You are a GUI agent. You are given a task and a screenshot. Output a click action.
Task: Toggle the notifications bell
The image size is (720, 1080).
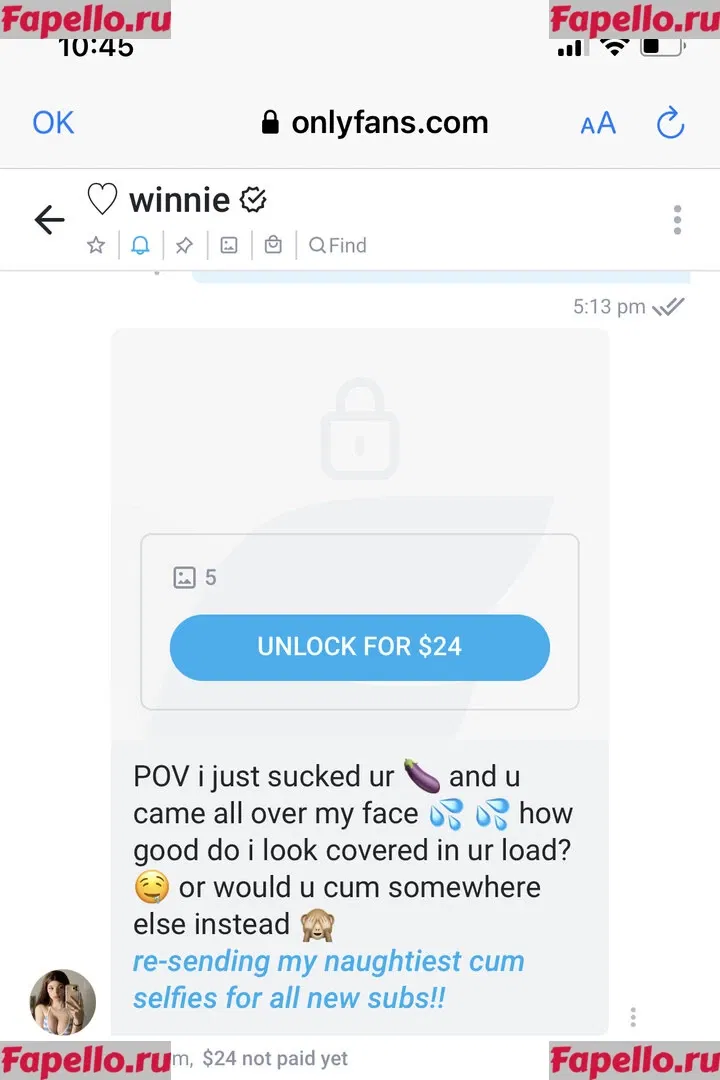[x=140, y=245]
